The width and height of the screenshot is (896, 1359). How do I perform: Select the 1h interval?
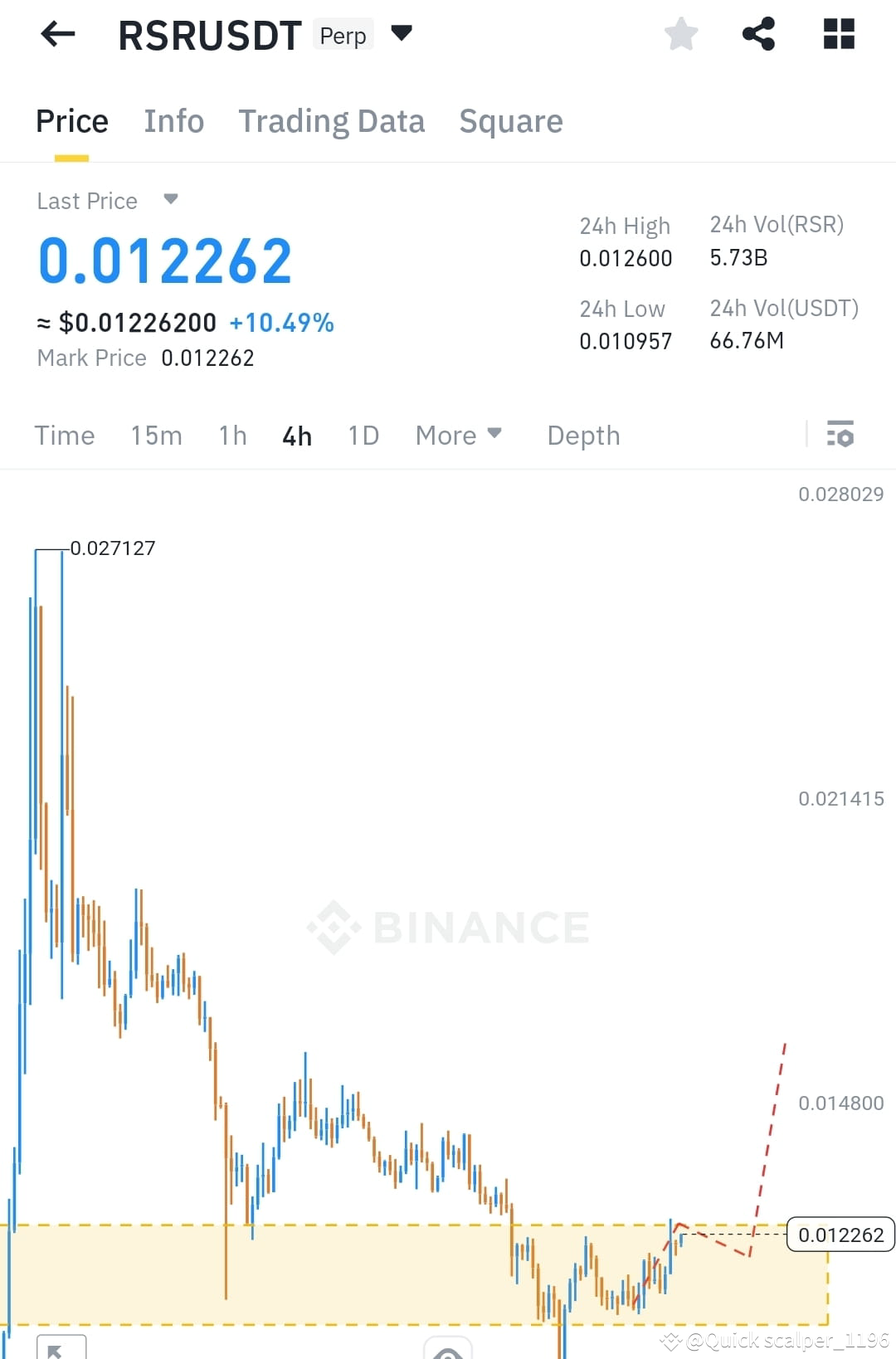click(232, 436)
